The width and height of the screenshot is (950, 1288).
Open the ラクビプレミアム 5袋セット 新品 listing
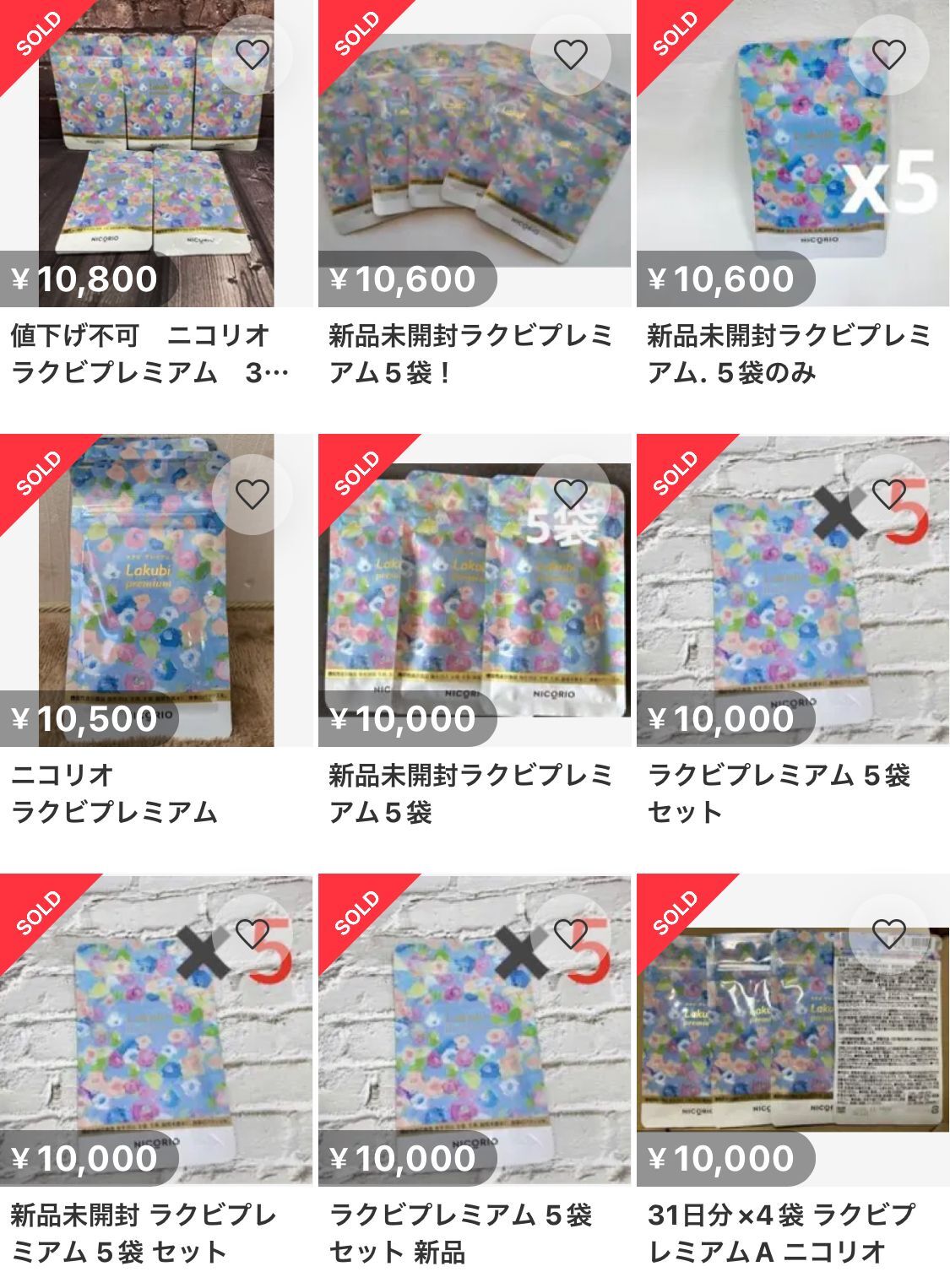(474, 1047)
